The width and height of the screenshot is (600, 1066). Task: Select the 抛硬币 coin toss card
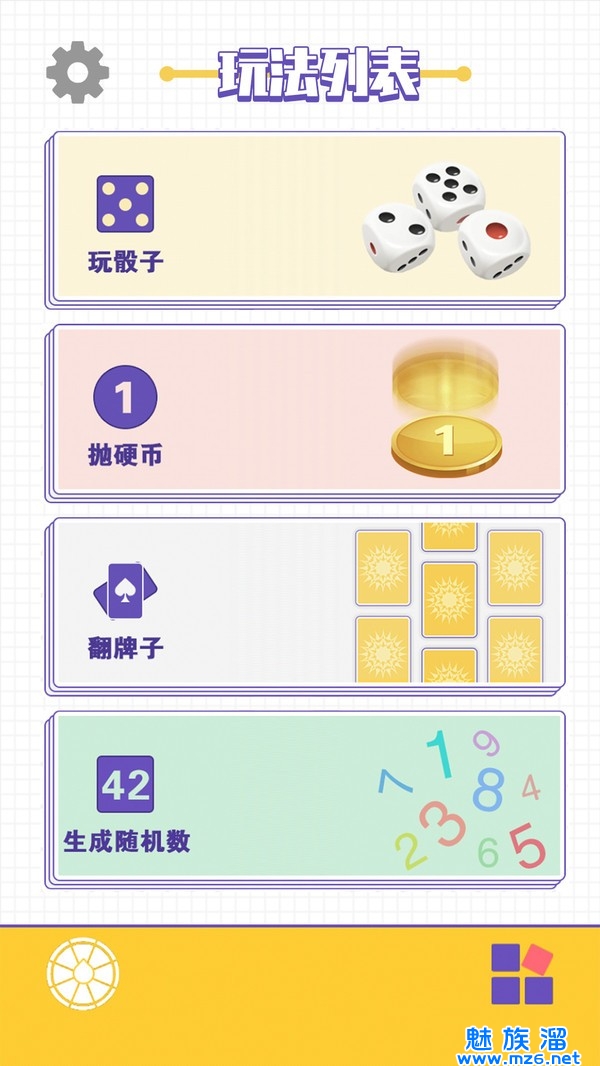point(305,410)
